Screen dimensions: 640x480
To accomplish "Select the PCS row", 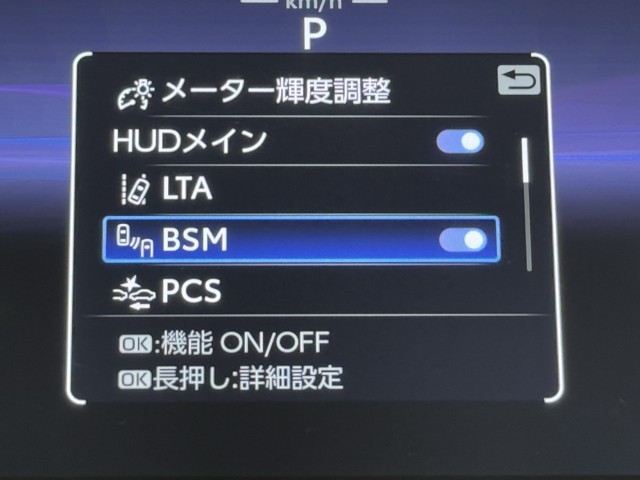I will tap(300, 291).
